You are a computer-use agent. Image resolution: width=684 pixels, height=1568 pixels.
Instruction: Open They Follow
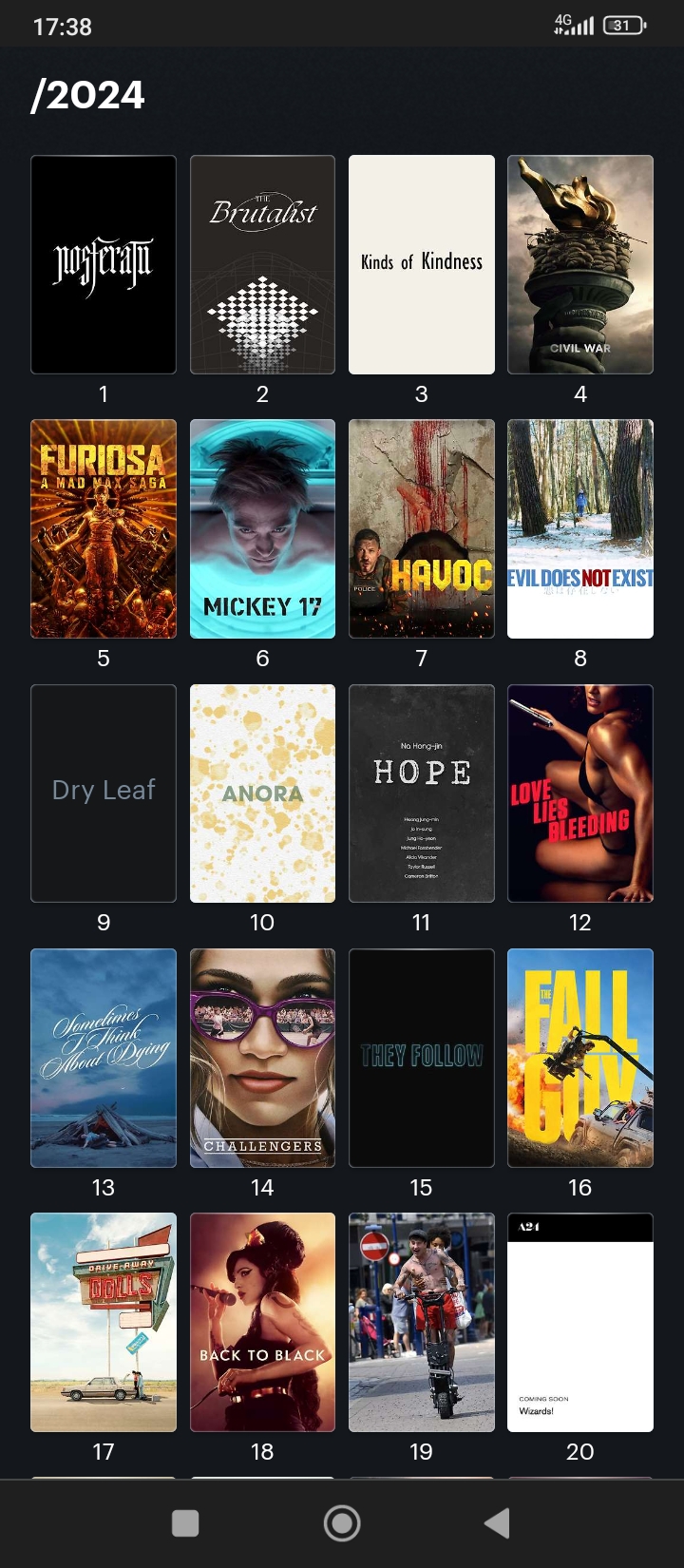coord(421,1057)
